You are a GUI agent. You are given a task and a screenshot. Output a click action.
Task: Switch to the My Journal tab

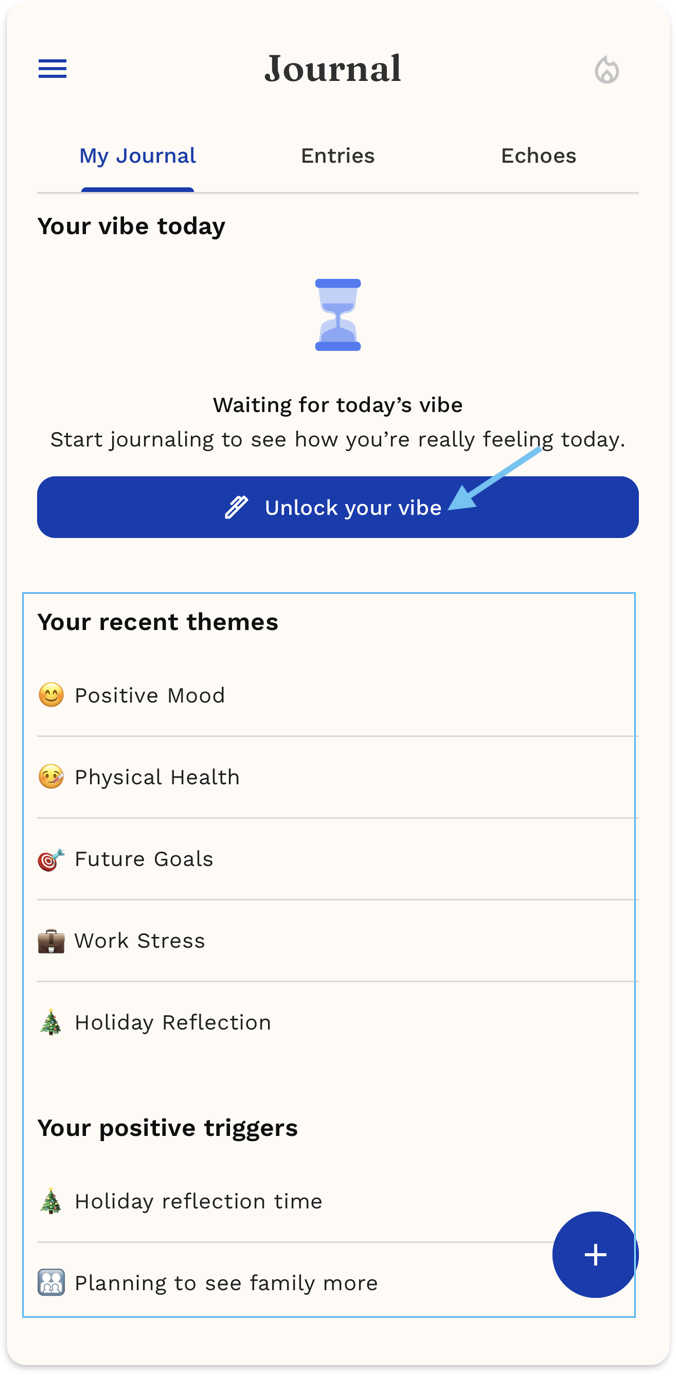[x=137, y=156]
